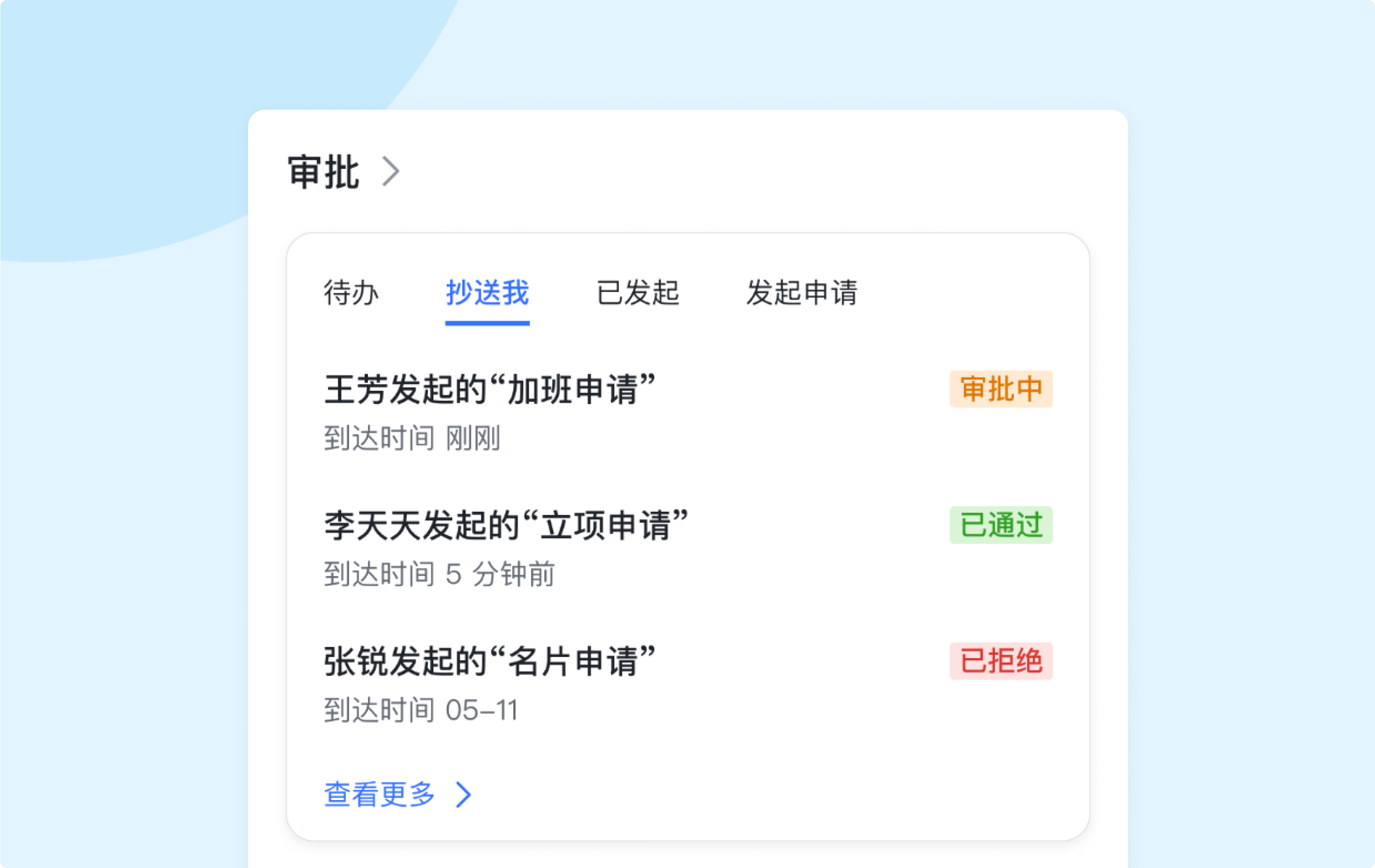This screenshot has width=1375, height=868.
Task: Open 王芳's 加班申请 request
Action: 489,390
